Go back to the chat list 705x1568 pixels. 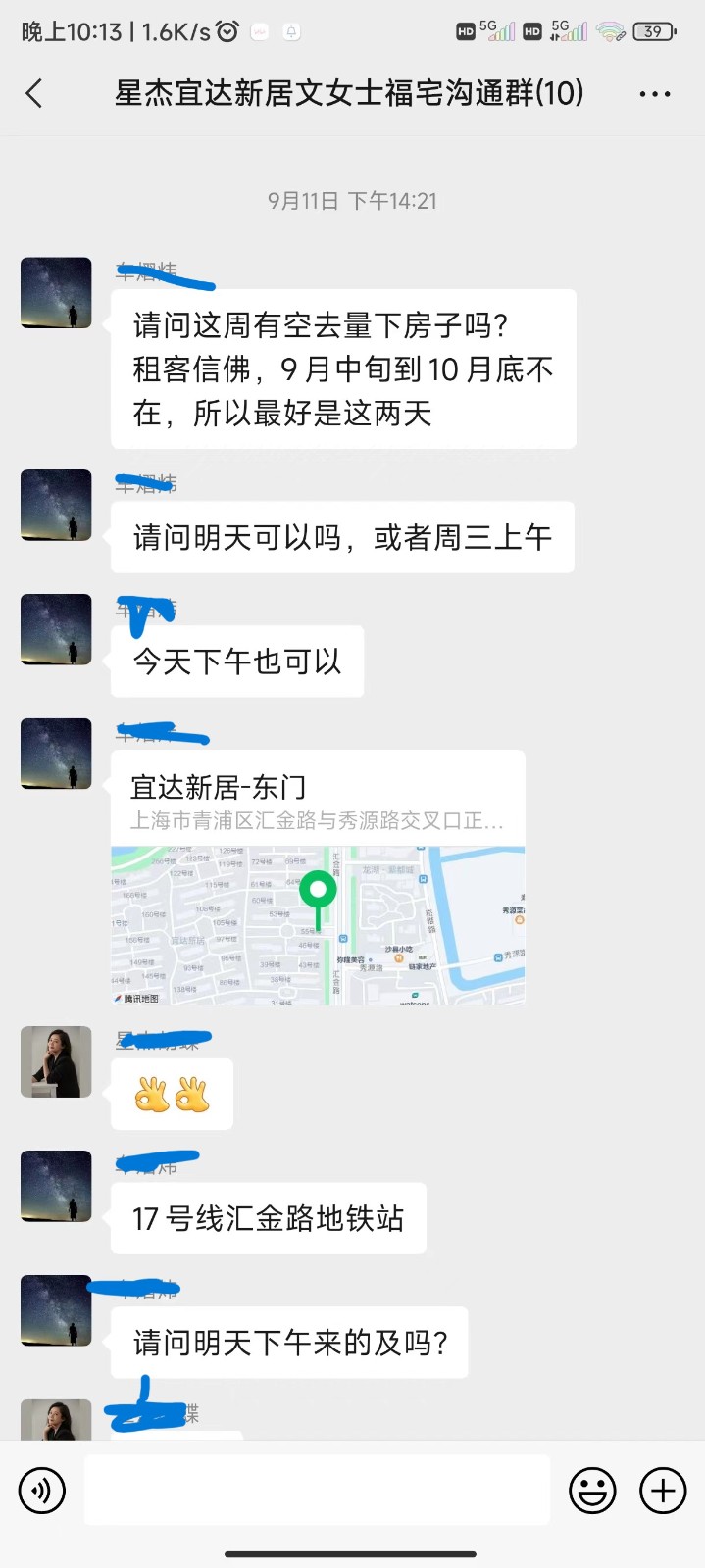point(34,94)
